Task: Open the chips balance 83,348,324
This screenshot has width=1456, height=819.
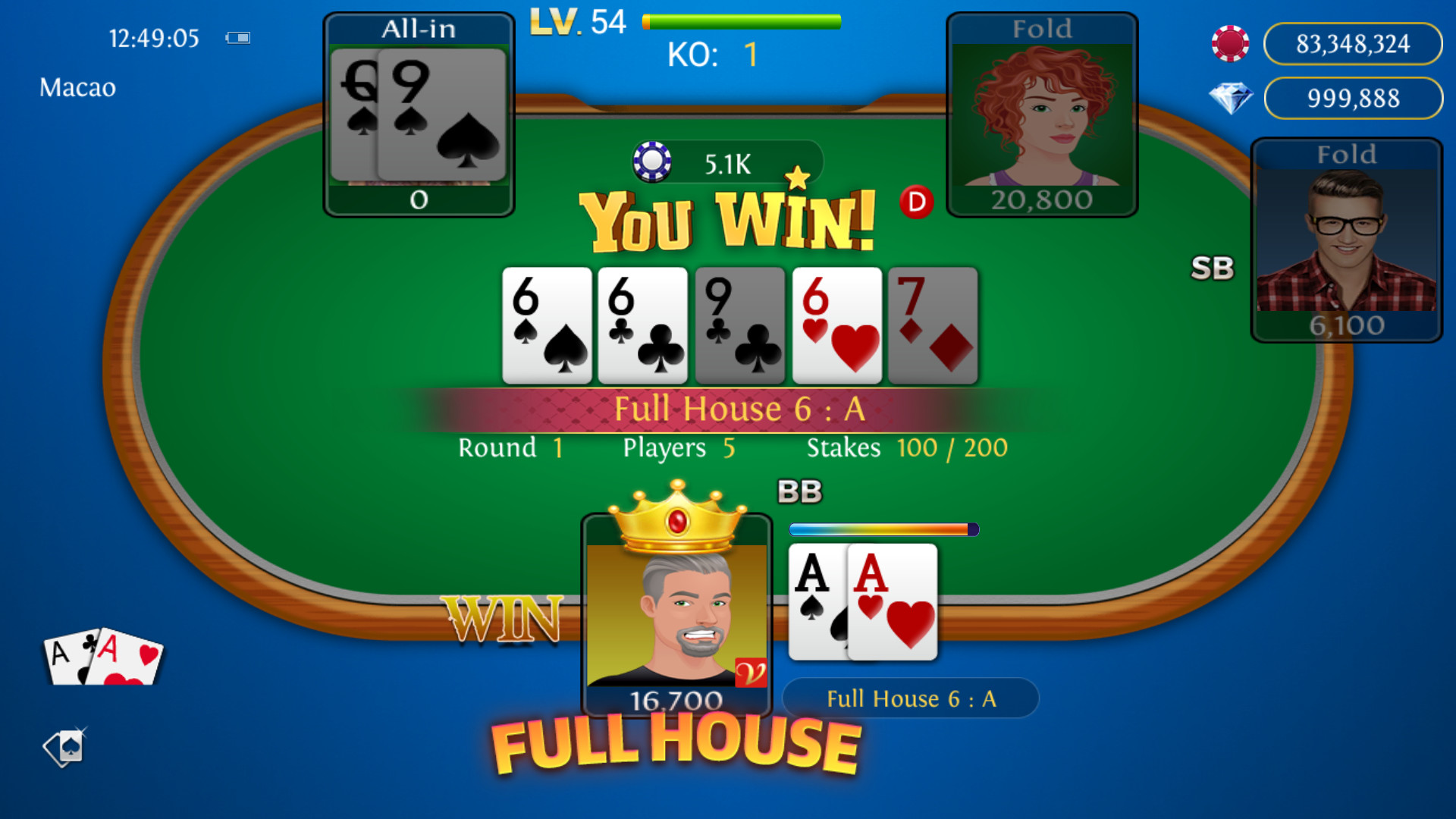Action: pyautogui.click(x=1352, y=44)
